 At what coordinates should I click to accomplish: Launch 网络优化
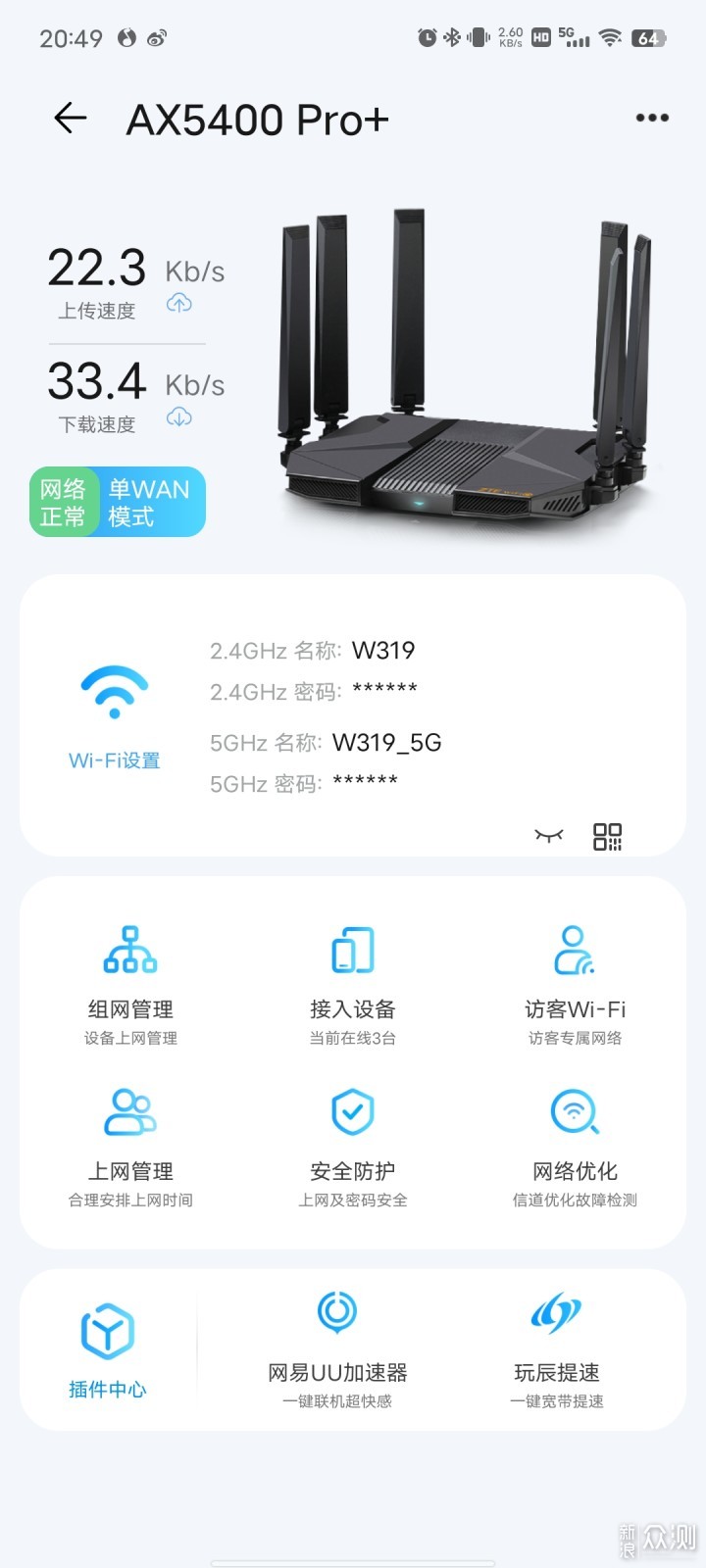(x=576, y=1148)
